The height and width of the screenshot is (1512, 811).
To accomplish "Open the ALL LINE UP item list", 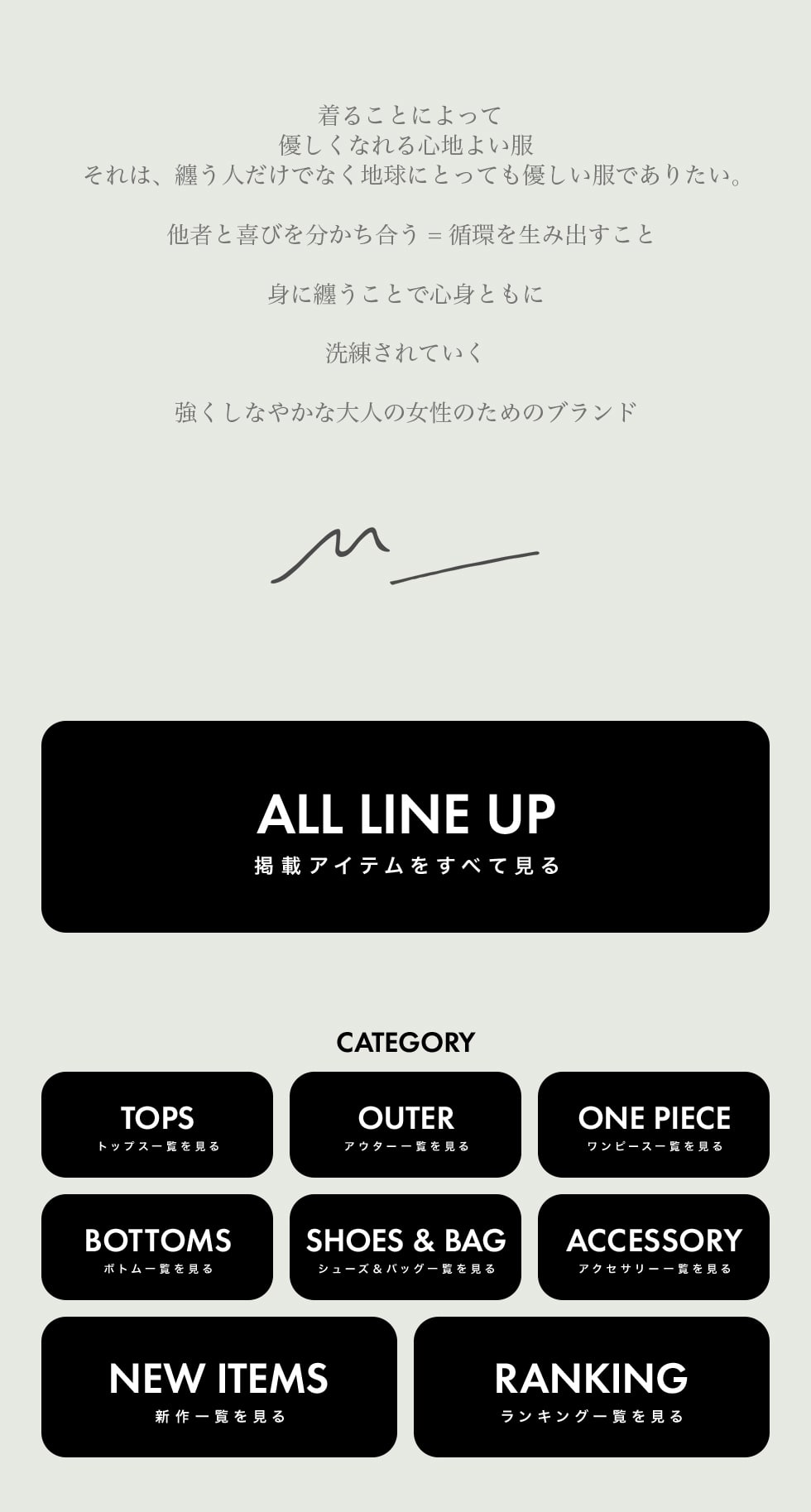I will 405,827.
